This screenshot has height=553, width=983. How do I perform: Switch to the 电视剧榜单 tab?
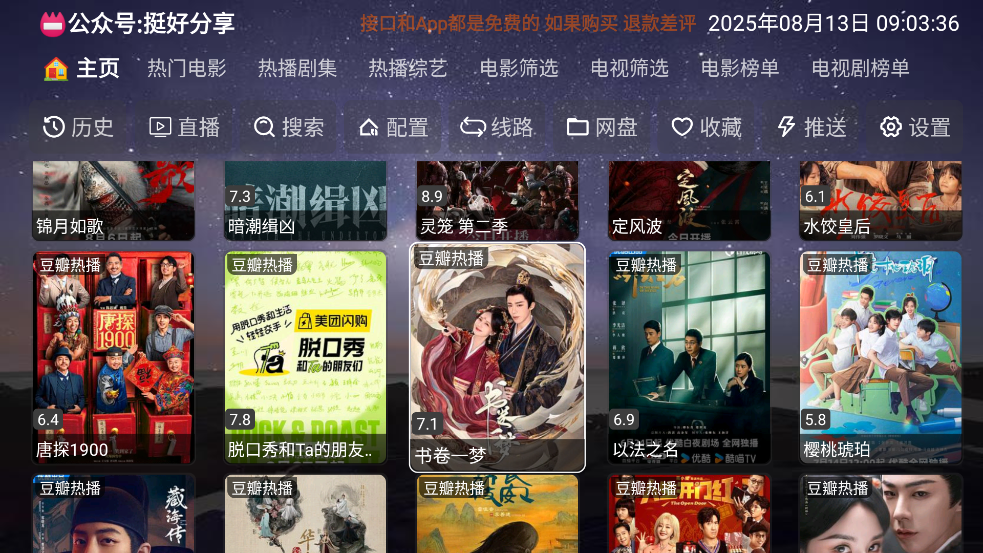tap(860, 68)
